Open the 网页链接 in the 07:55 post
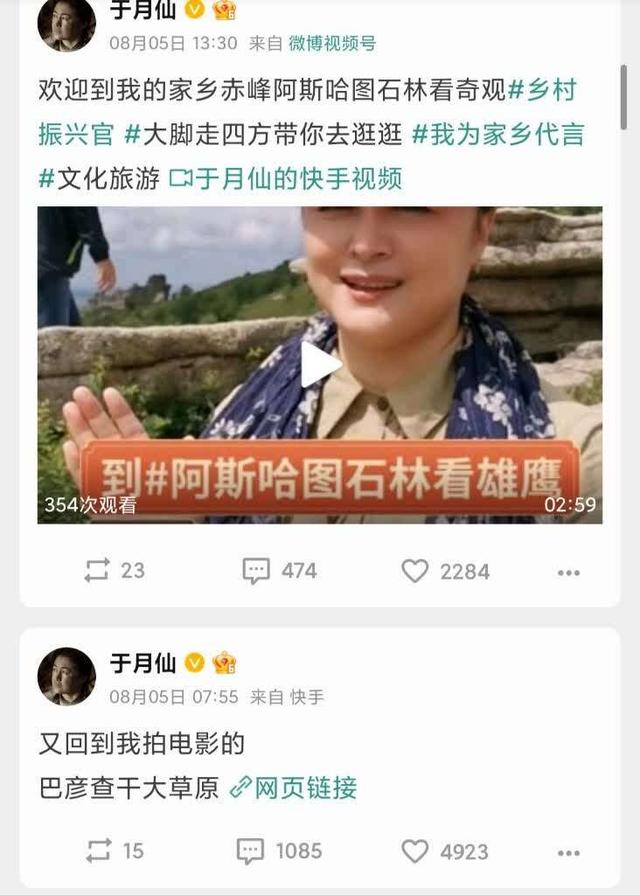 coord(293,788)
